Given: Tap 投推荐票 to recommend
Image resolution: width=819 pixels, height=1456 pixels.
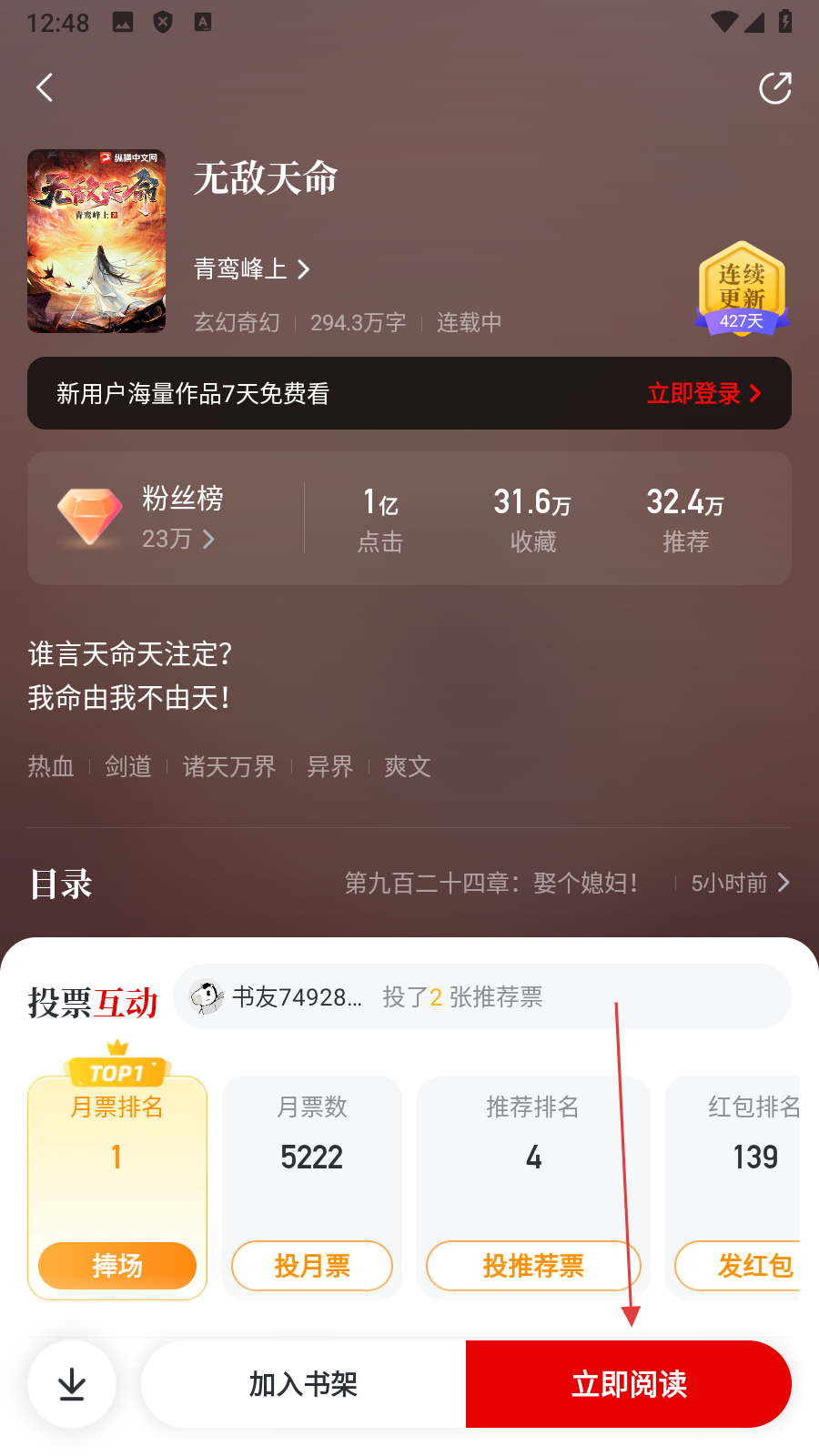Looking at the screenshot, I should click(533, 1265).
